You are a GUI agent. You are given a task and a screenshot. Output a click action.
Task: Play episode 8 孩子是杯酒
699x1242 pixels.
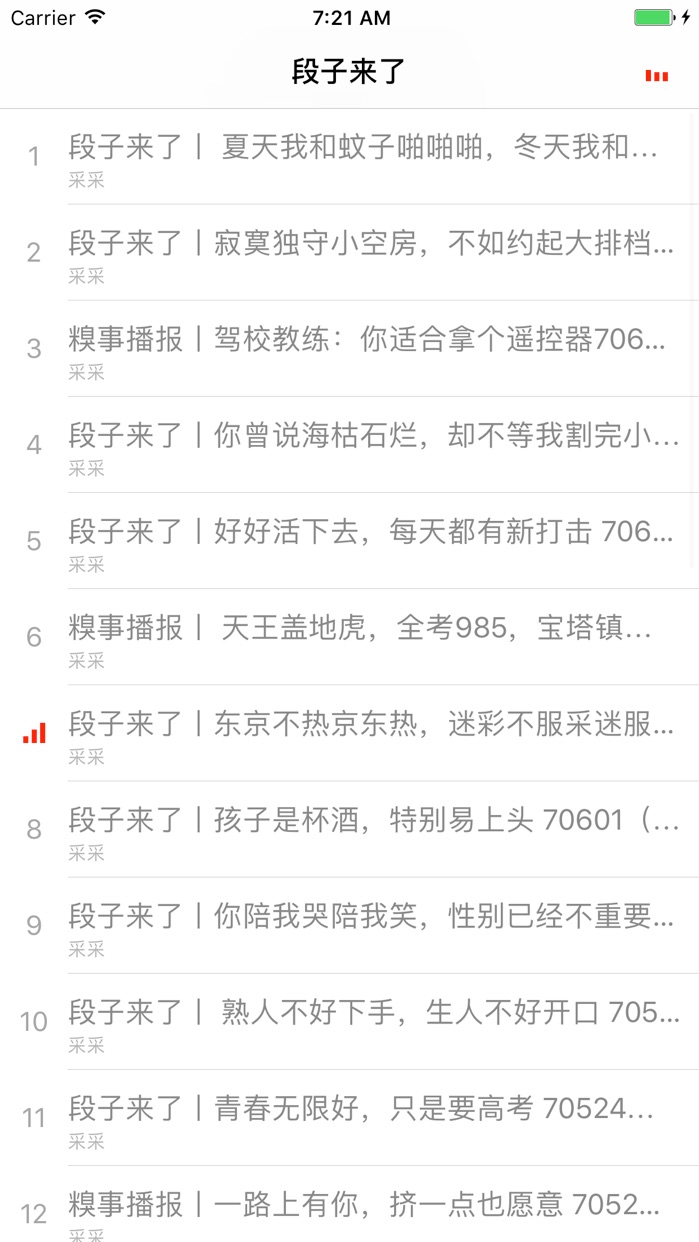click(x=371, y=829)
